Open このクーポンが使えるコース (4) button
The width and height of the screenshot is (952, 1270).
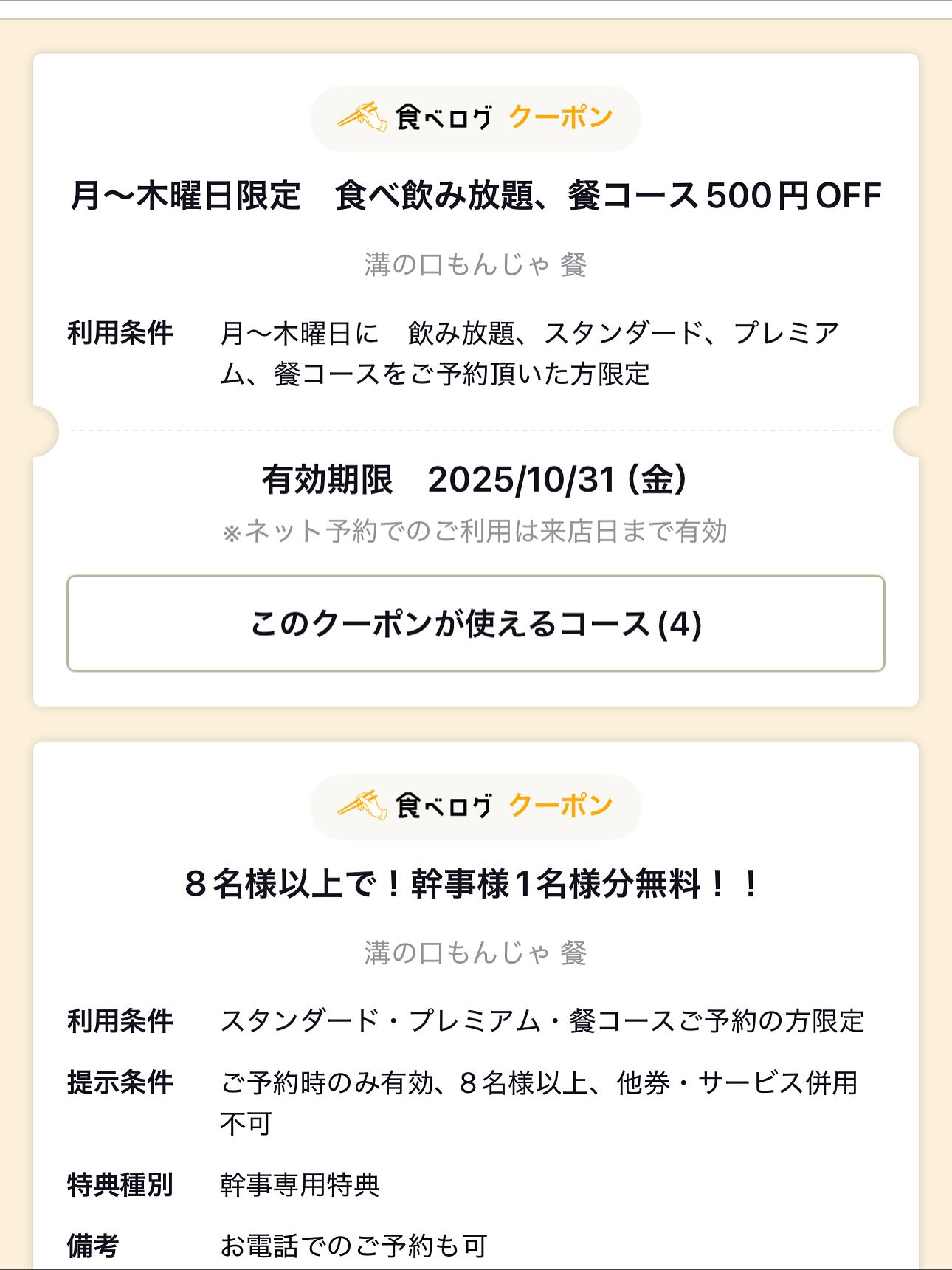pyautogui.click(x=475, y=624)
